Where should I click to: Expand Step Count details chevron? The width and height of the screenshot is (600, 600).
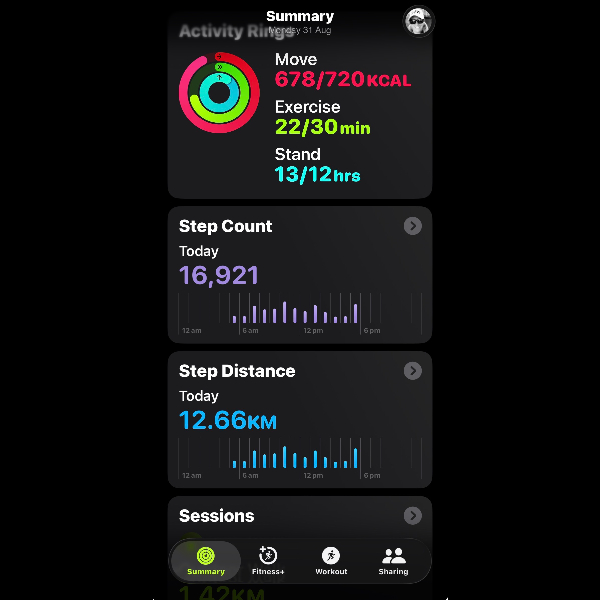(412, 226)
